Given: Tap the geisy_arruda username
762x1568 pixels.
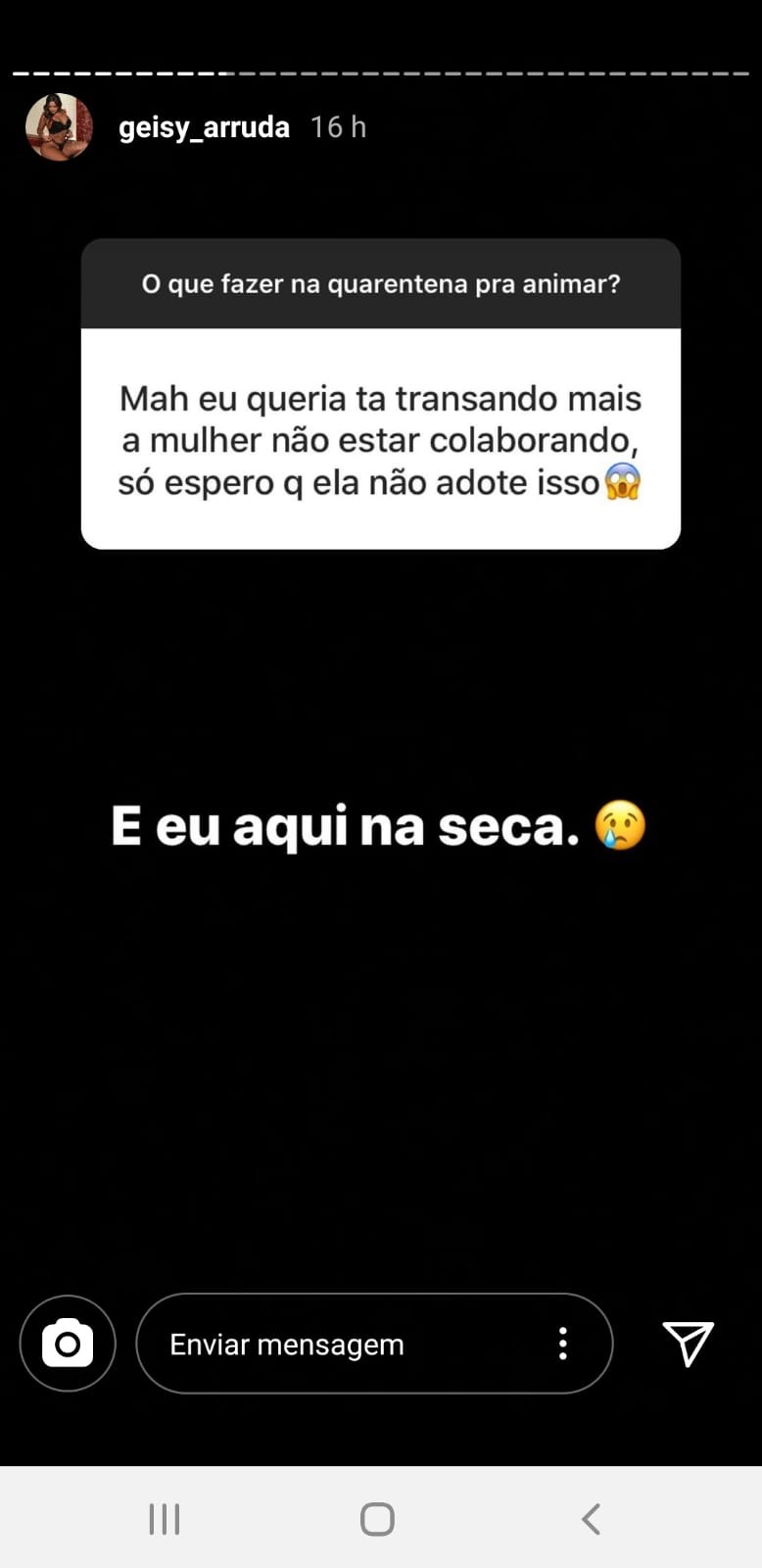Looking at the screenshot, I should (204, 127).
